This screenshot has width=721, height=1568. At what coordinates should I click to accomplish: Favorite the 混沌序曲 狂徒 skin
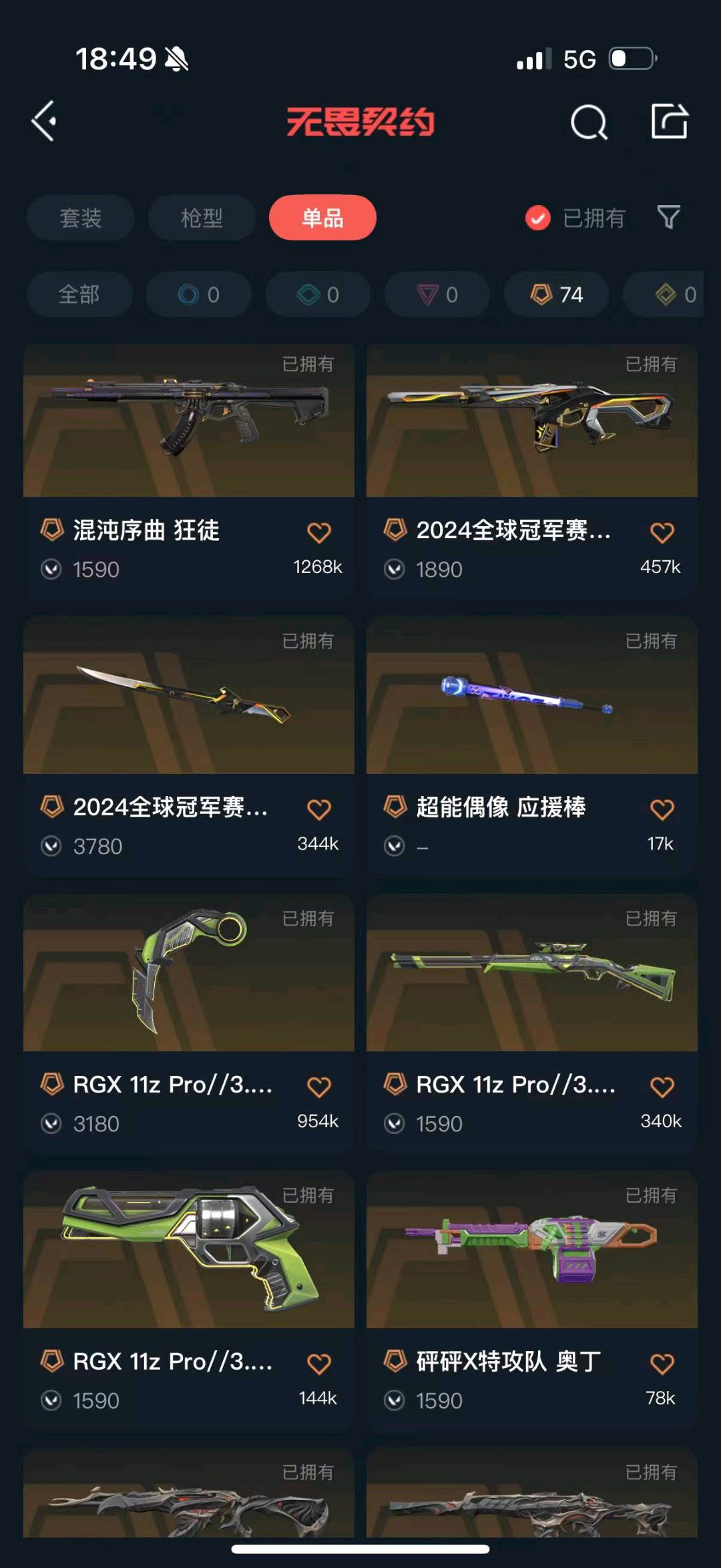click(319, 533)
